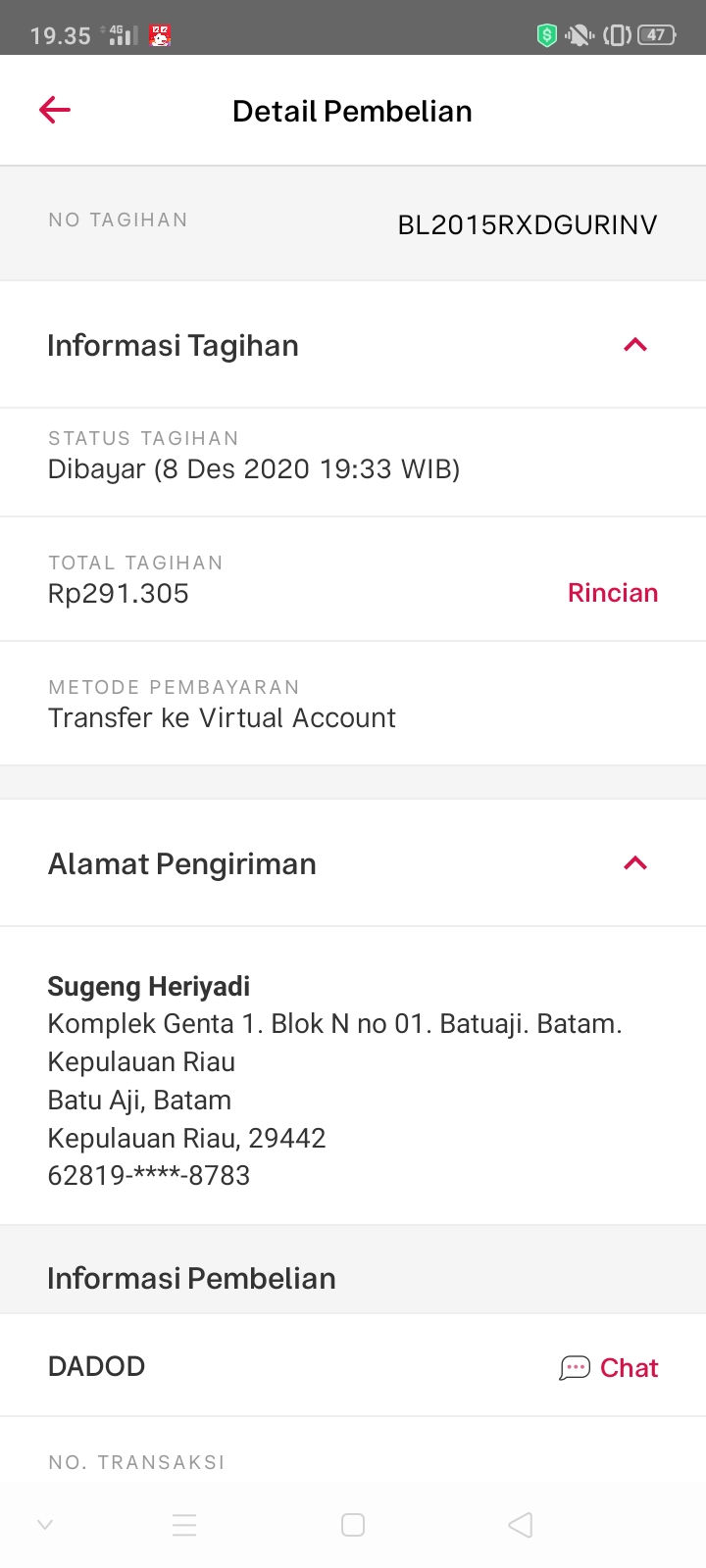
Task: Collapse the Informasi Tagihan section
Action: pyautogui.click(x=635, y=345)
